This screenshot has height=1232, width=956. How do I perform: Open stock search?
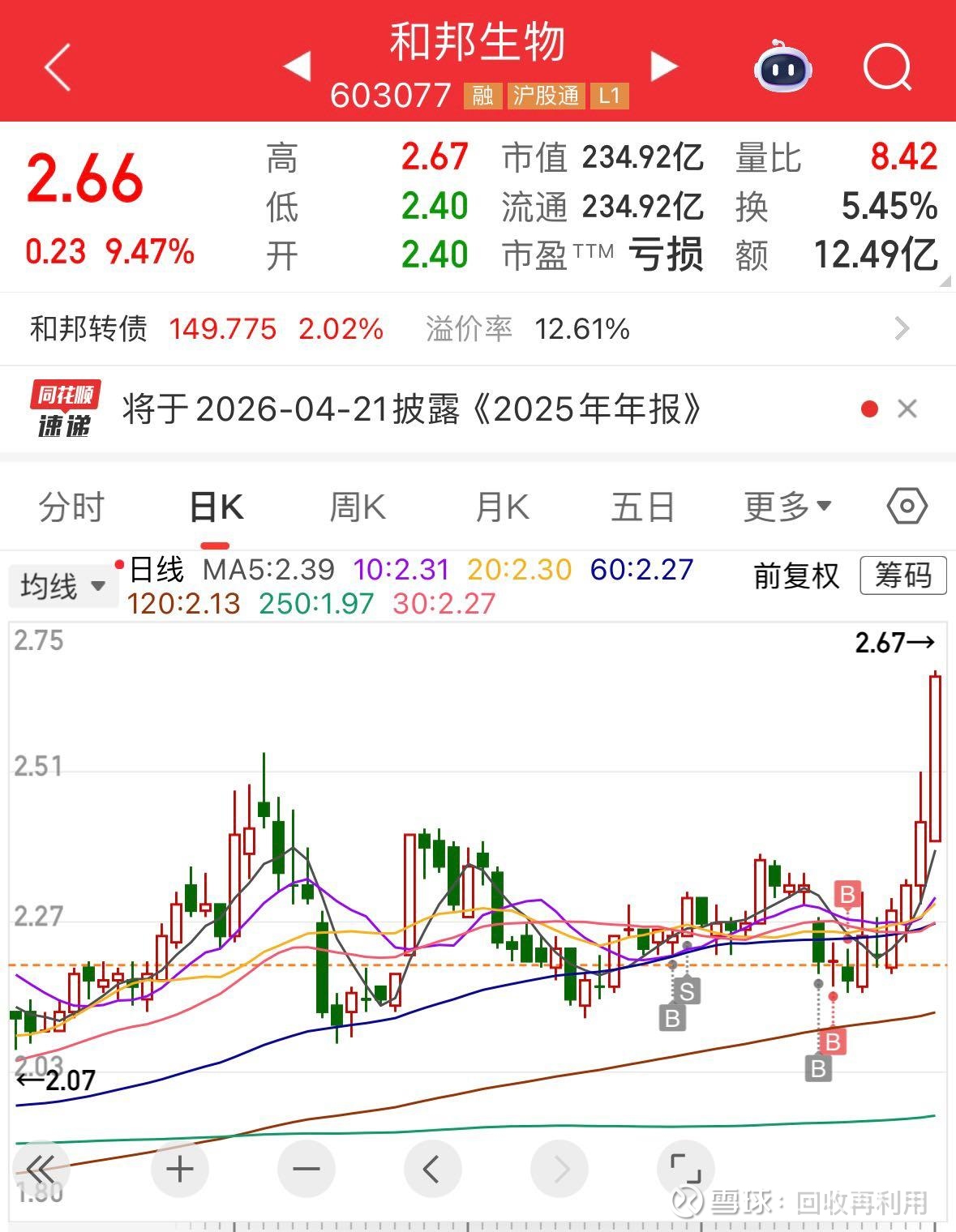887,67
